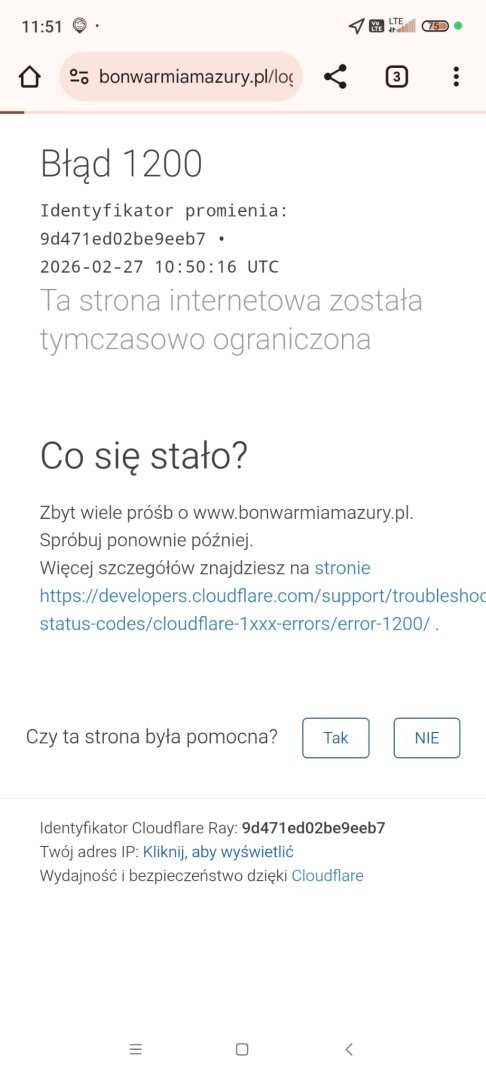This screenshot has width=486, height=1080.
Task: Open the browser overflow menu
Action: coord(456,76)
